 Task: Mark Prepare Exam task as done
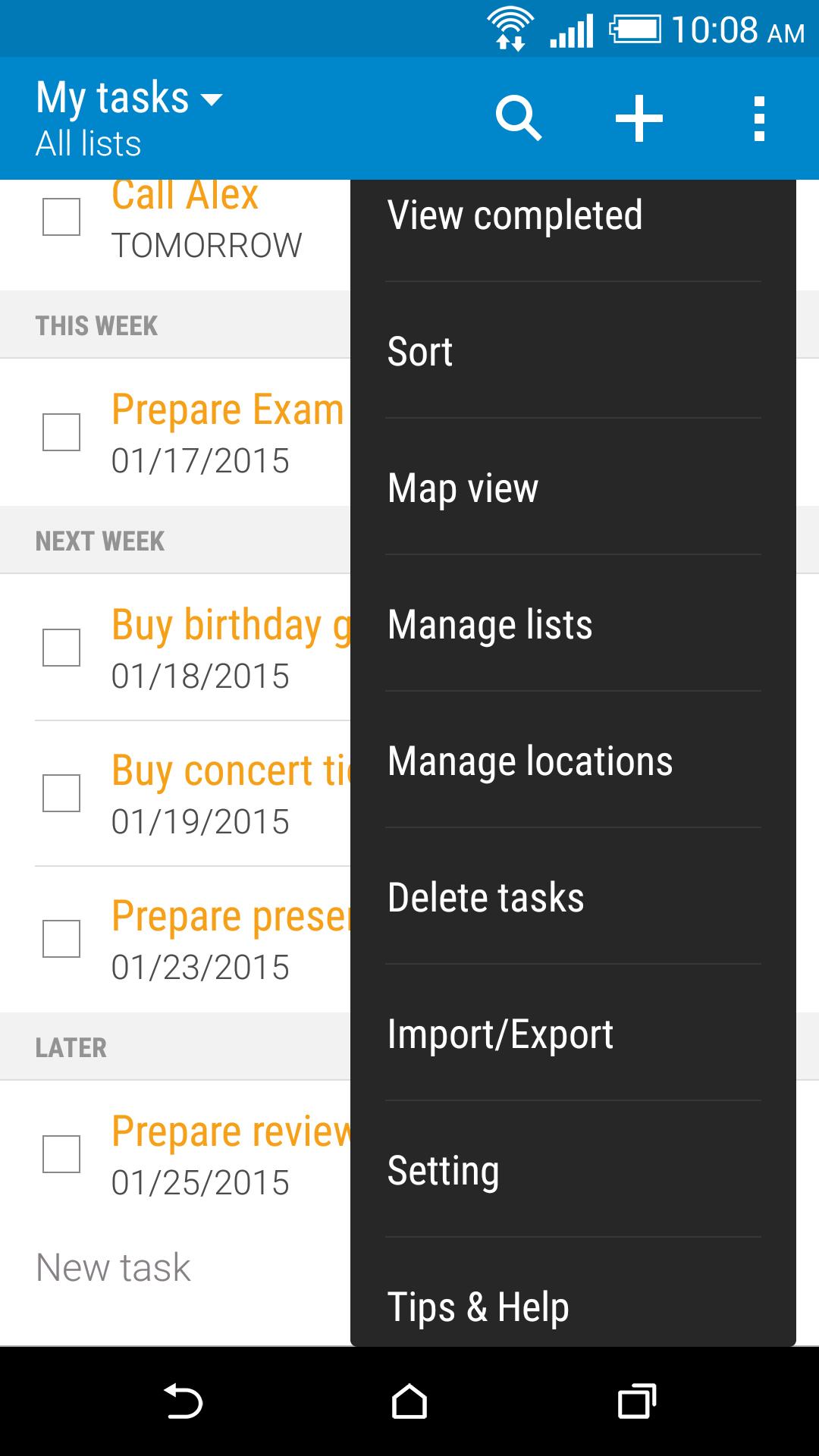click(61, 432)
